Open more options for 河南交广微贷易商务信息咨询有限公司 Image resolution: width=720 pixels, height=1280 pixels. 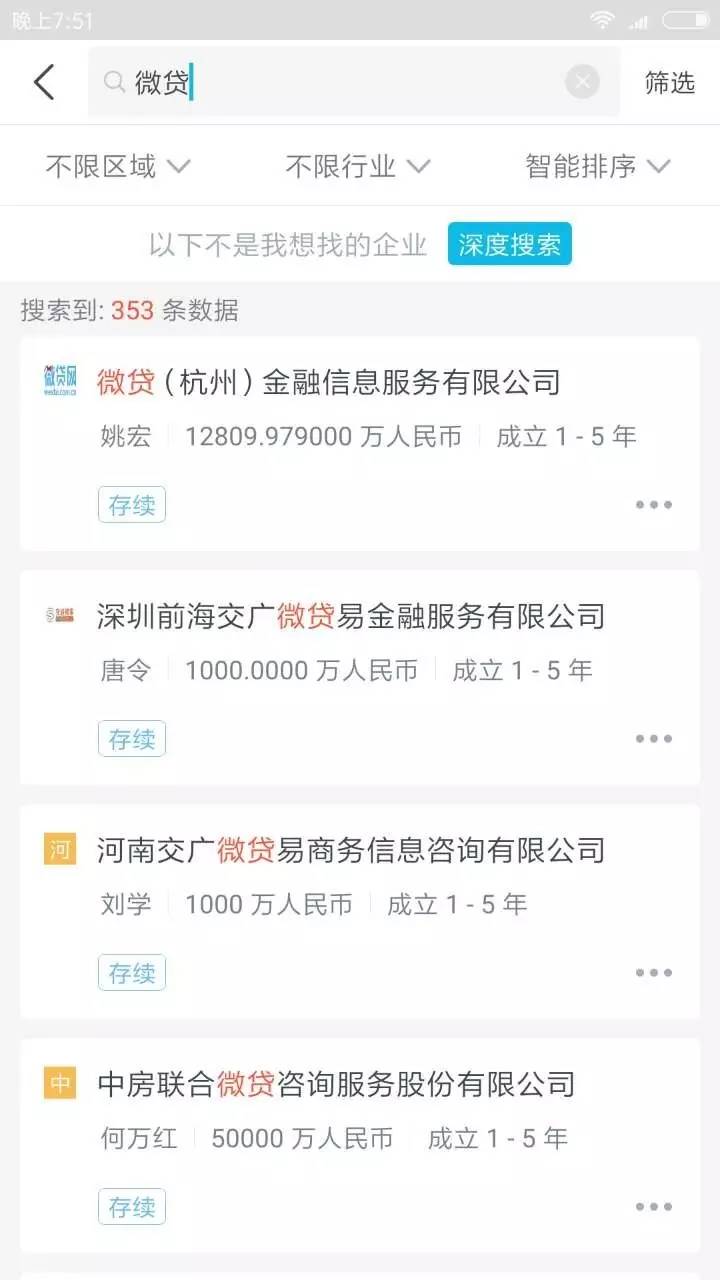click(654, 973)
